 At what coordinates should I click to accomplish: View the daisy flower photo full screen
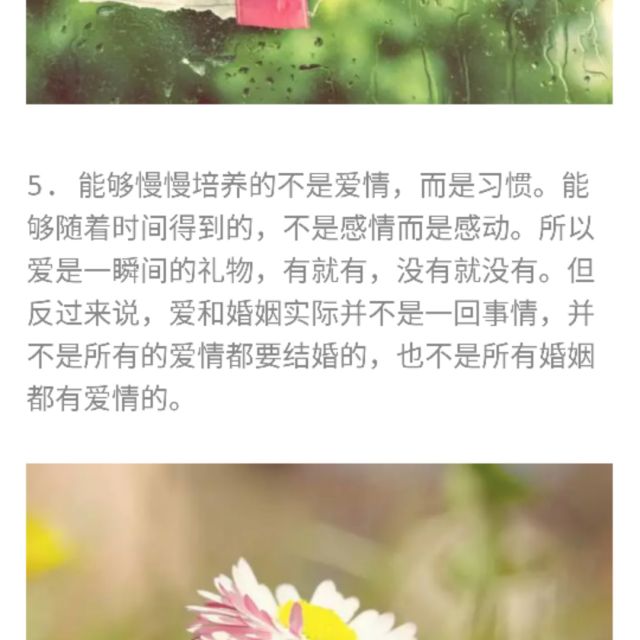[319, 552]
